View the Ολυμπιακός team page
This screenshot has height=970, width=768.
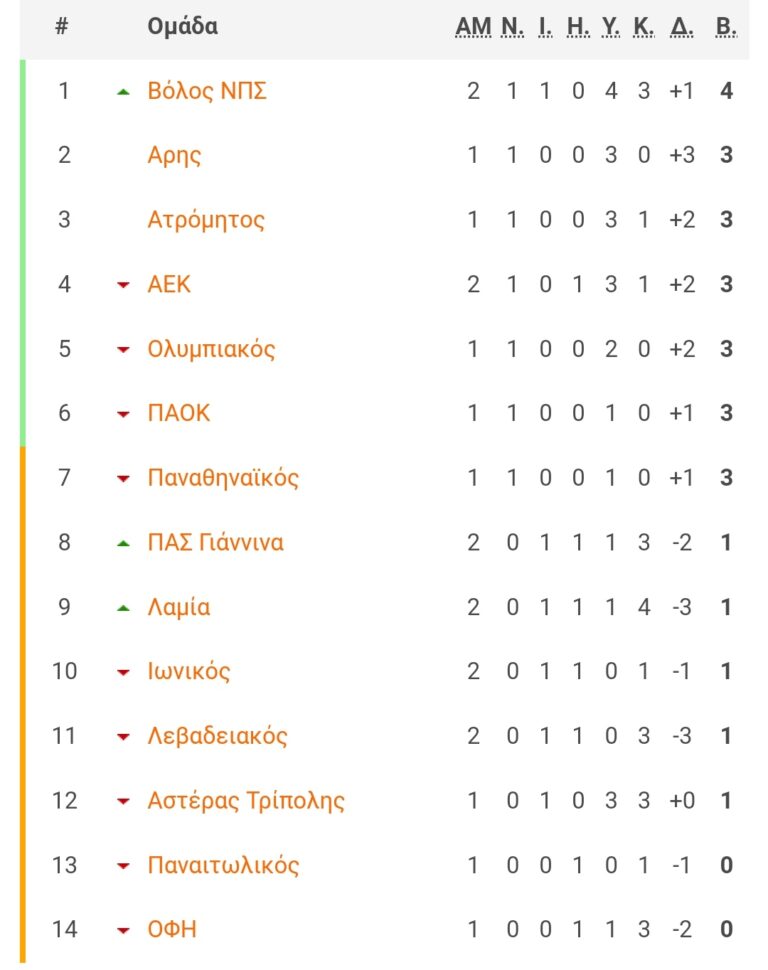pyautogui.click(x=211, y=349)
